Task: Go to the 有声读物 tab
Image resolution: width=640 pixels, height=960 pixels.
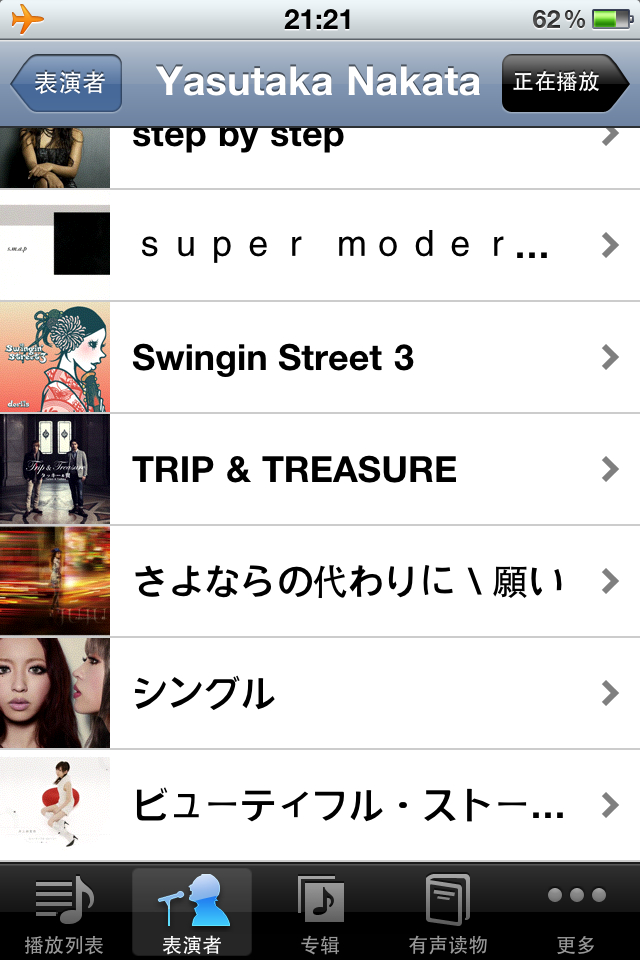Action: pos(448,913)
